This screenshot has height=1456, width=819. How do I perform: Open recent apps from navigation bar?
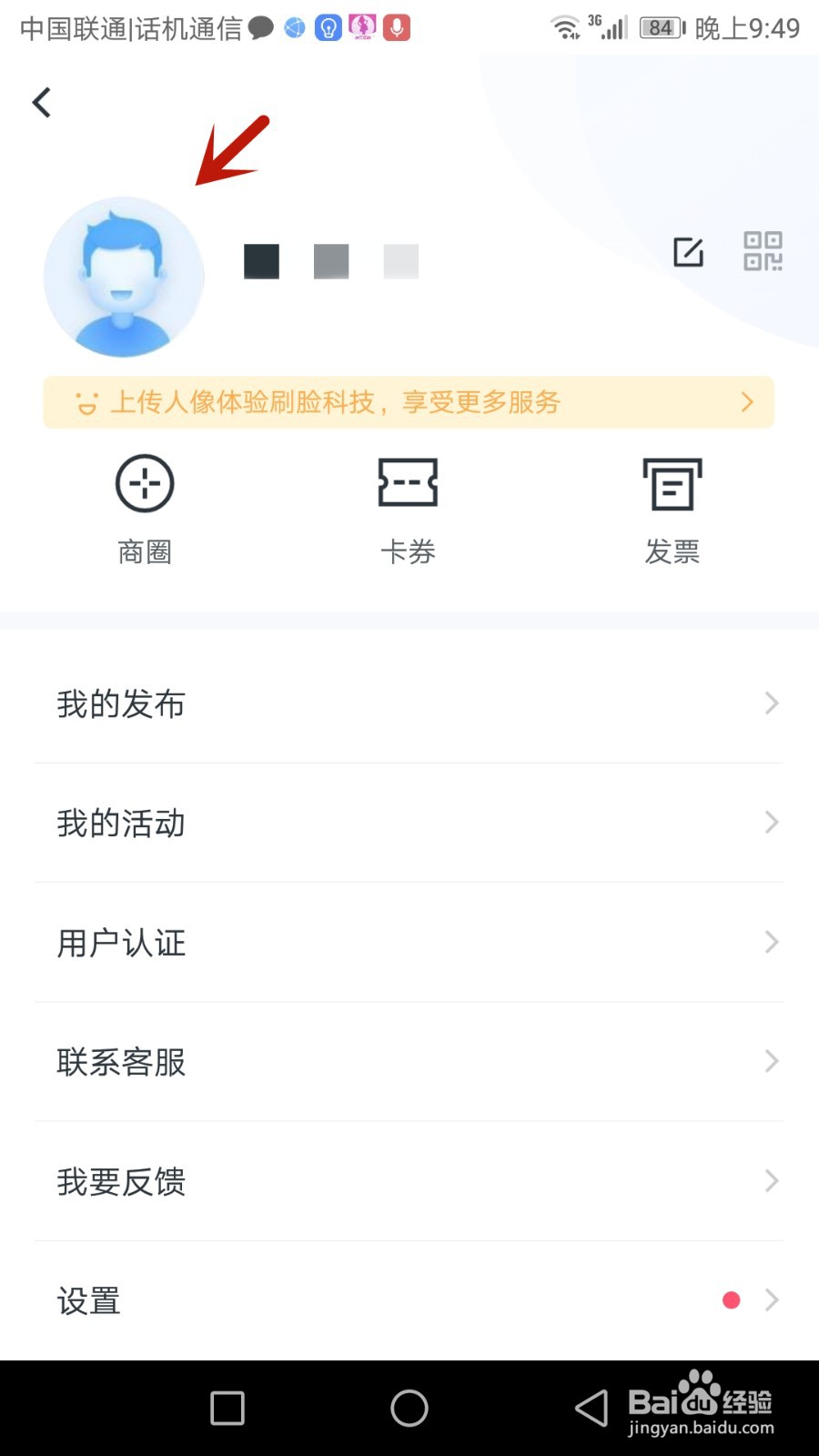point(227,1409)
